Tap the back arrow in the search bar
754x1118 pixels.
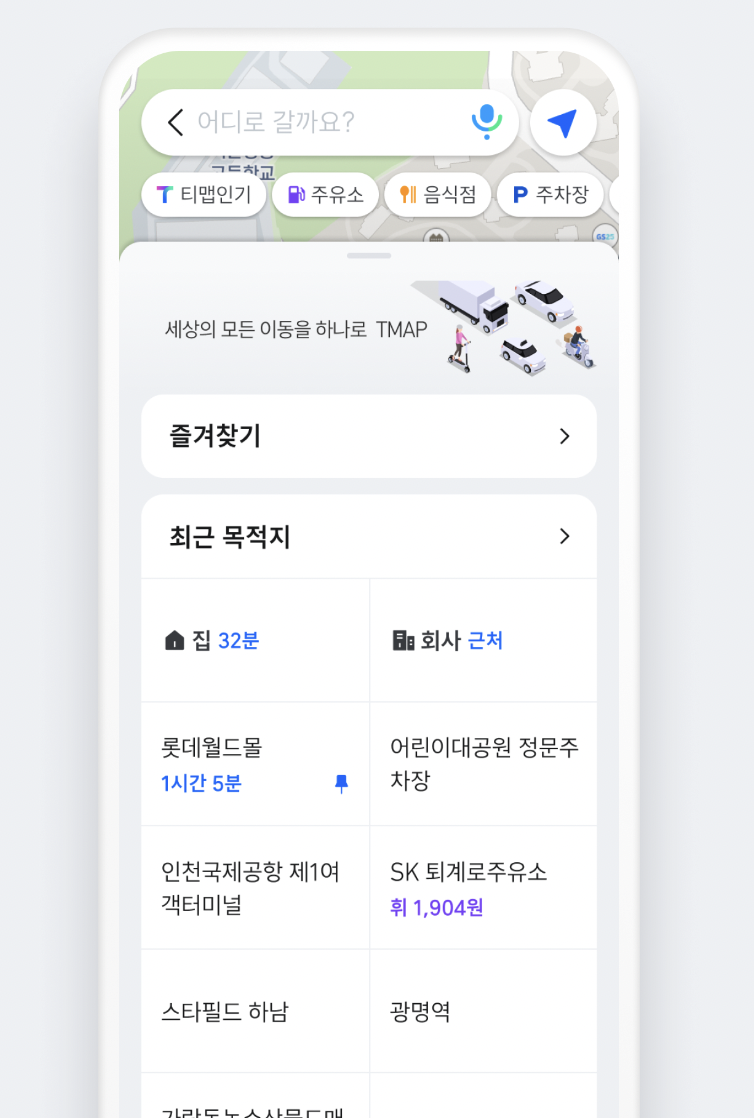click(x=175, y=122)
